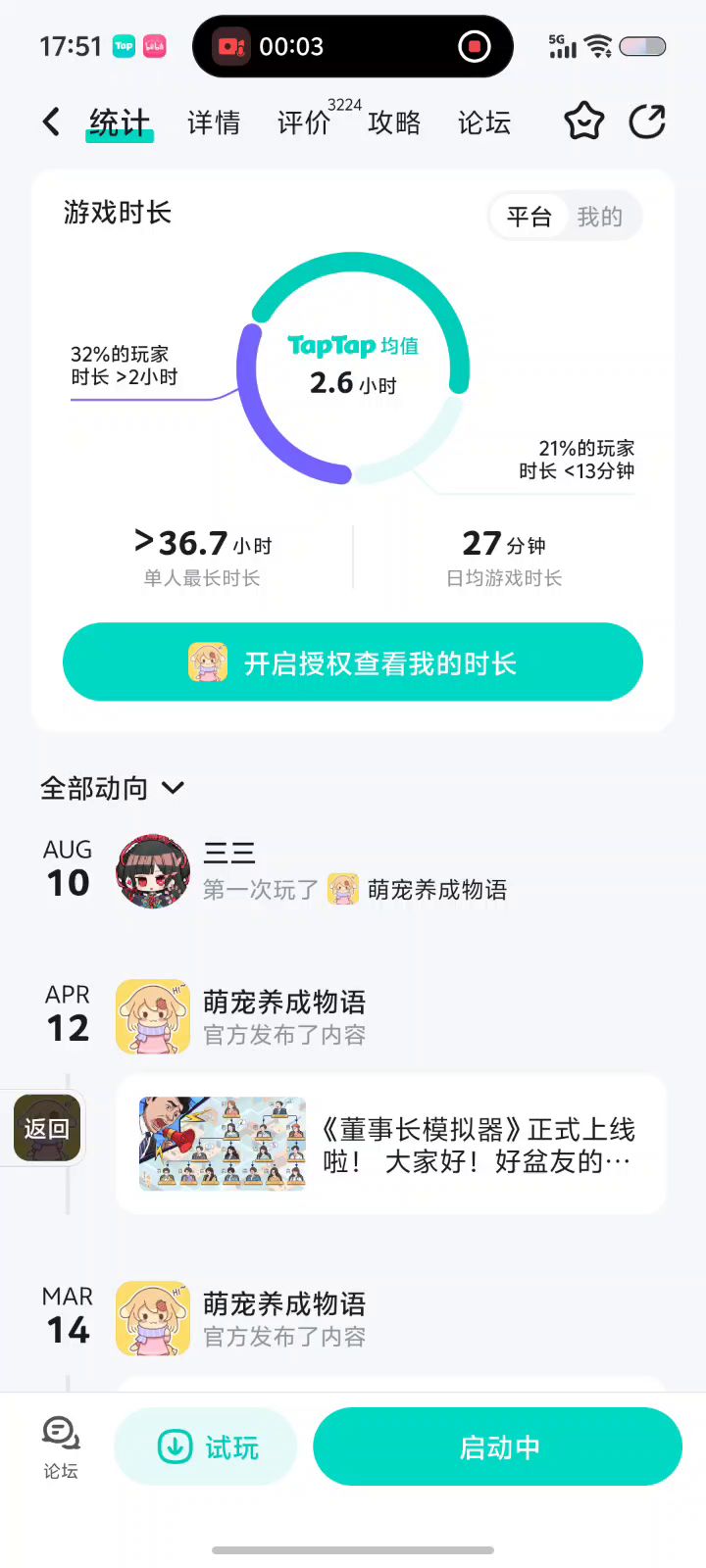Tap the 启动中 button
706x1568 pixels.
497,1447
